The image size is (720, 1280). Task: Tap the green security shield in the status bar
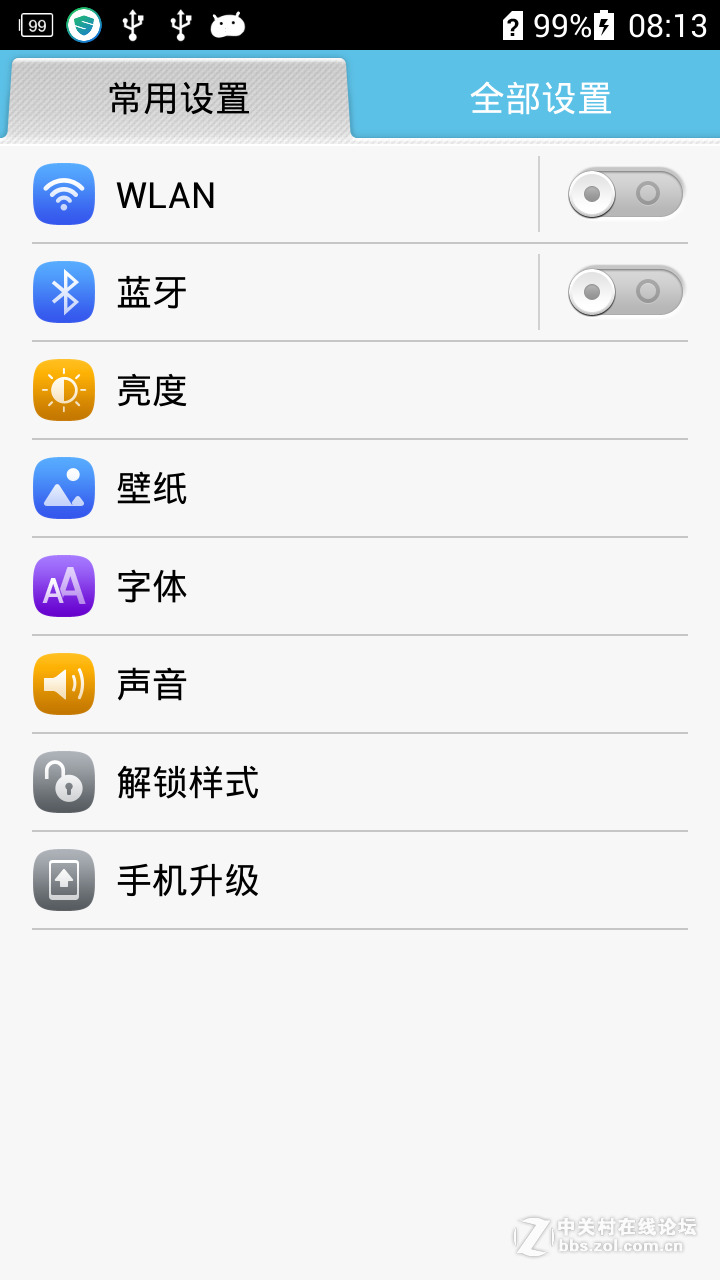coord(82,23)
